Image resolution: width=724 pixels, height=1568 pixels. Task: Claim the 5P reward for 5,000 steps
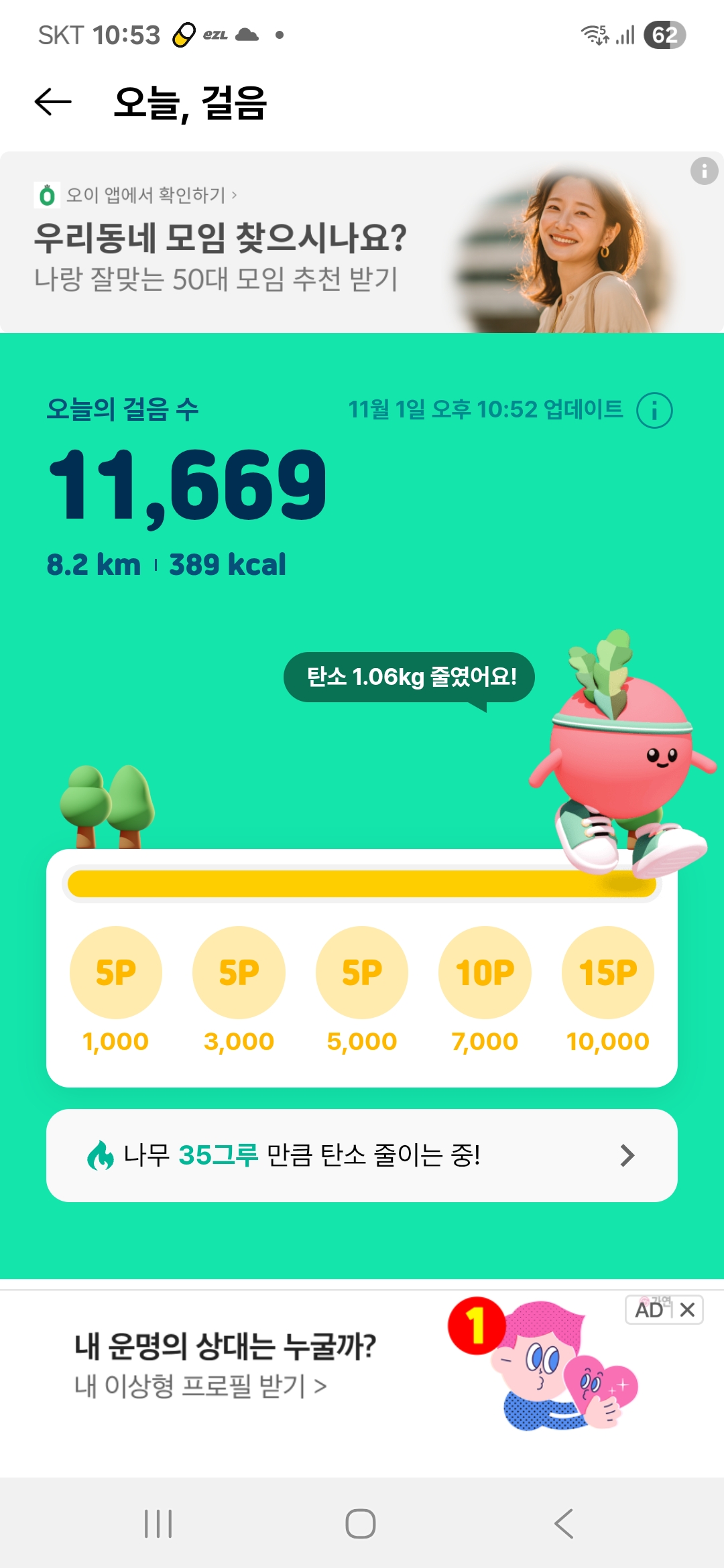(x=362, y=972)
